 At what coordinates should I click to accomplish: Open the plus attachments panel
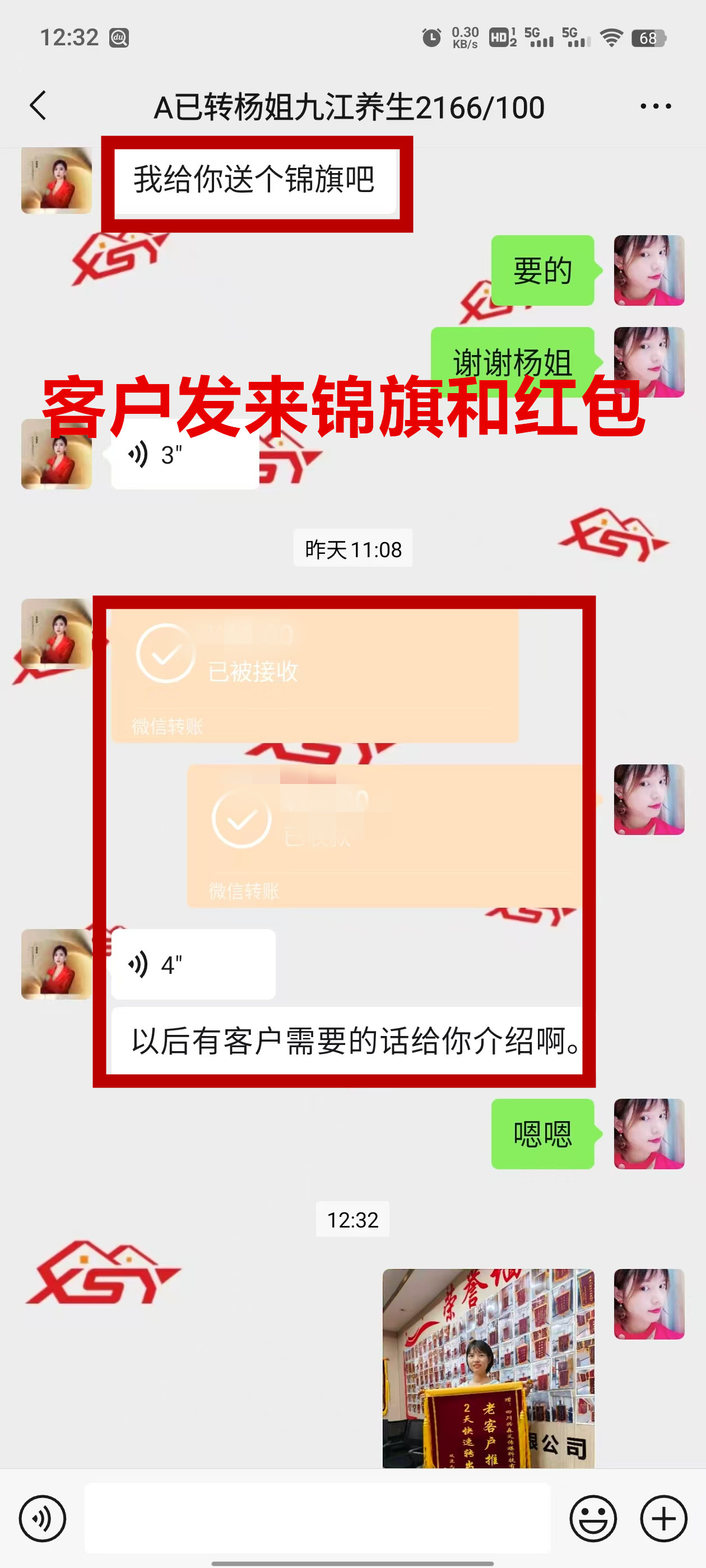pos(663,1519)
